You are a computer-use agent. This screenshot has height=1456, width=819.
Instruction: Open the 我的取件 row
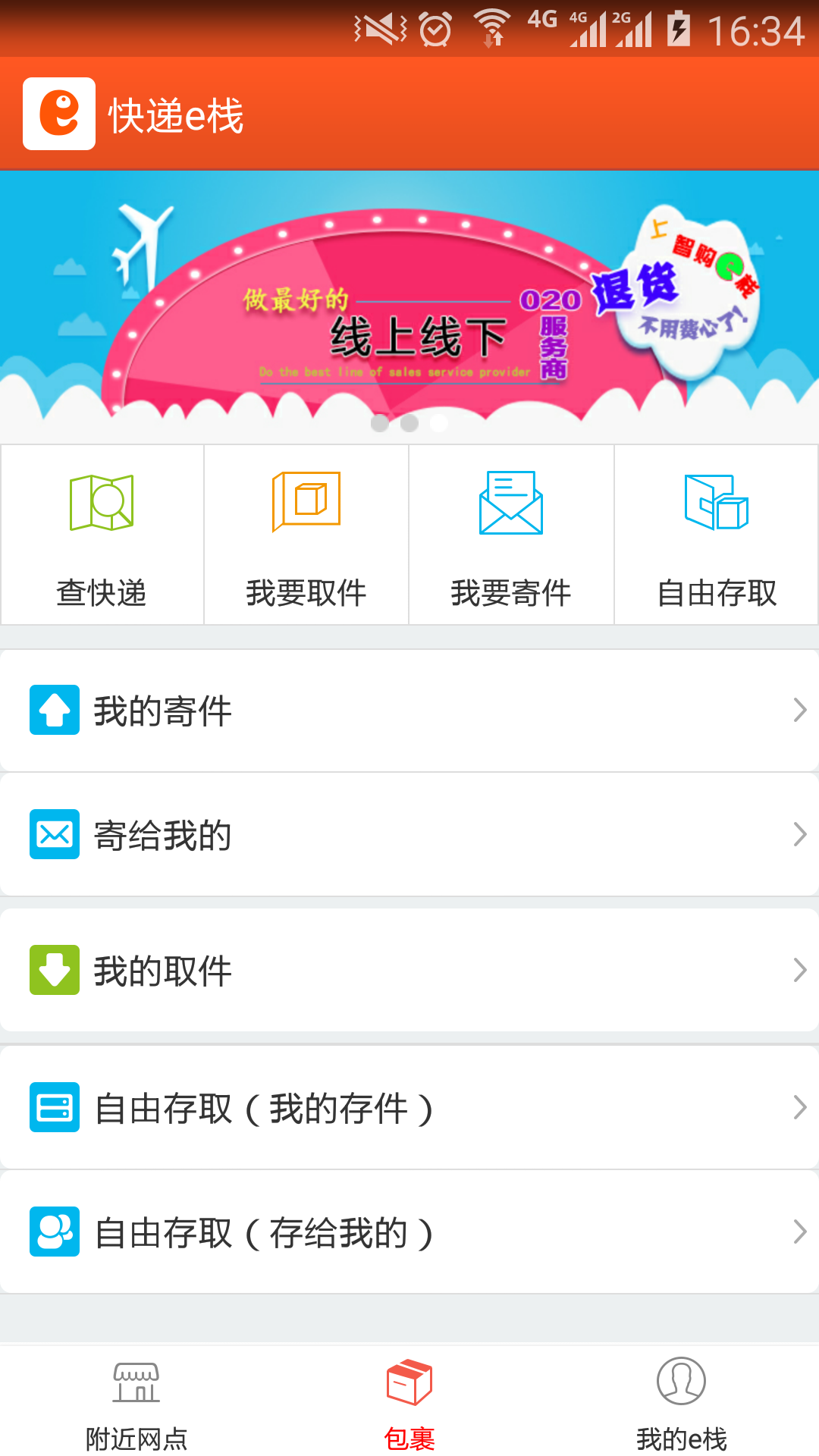409,970
